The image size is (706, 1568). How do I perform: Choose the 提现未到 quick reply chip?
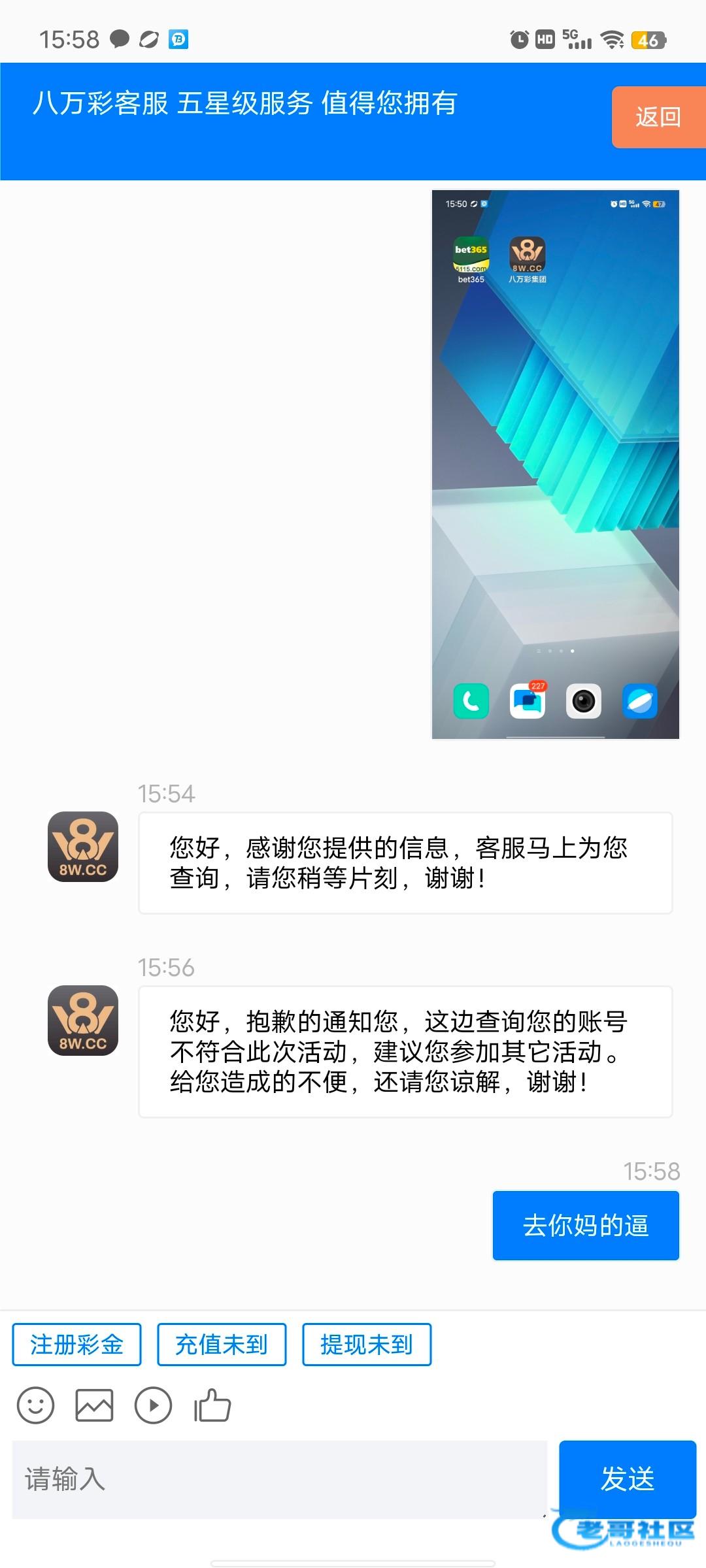click(x=367, y=1345)
